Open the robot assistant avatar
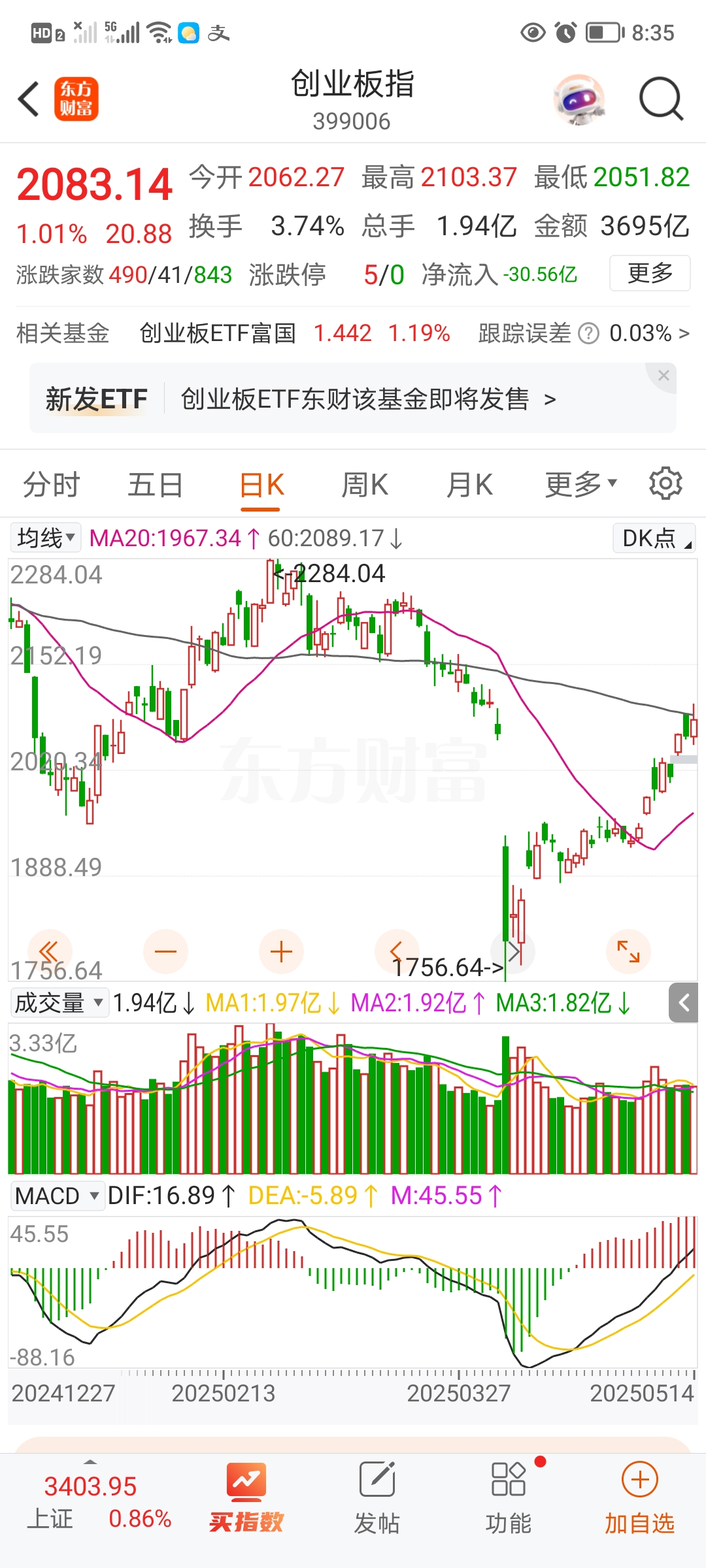 coord(578,99)
